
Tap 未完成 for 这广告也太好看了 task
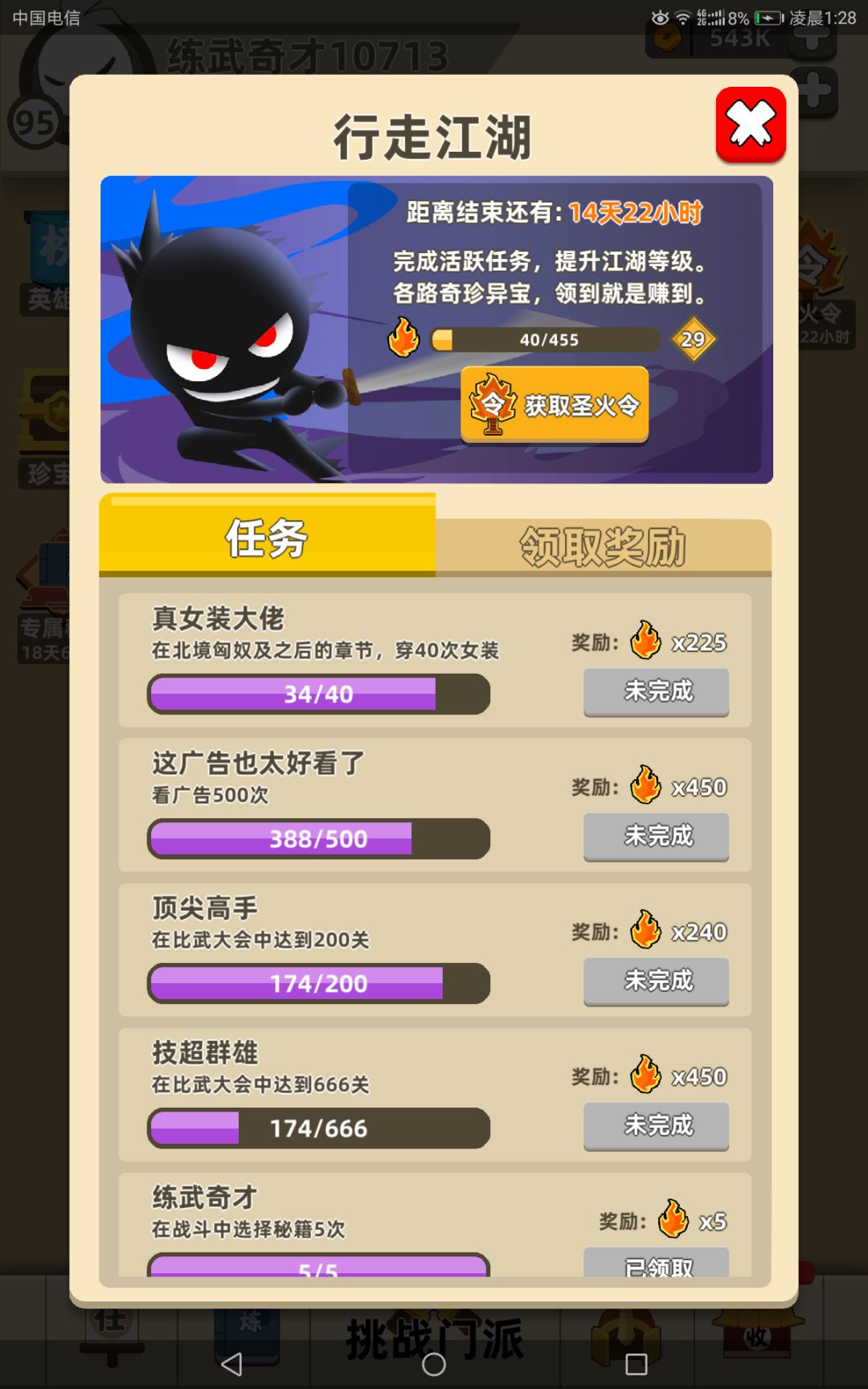click(656, 836)
